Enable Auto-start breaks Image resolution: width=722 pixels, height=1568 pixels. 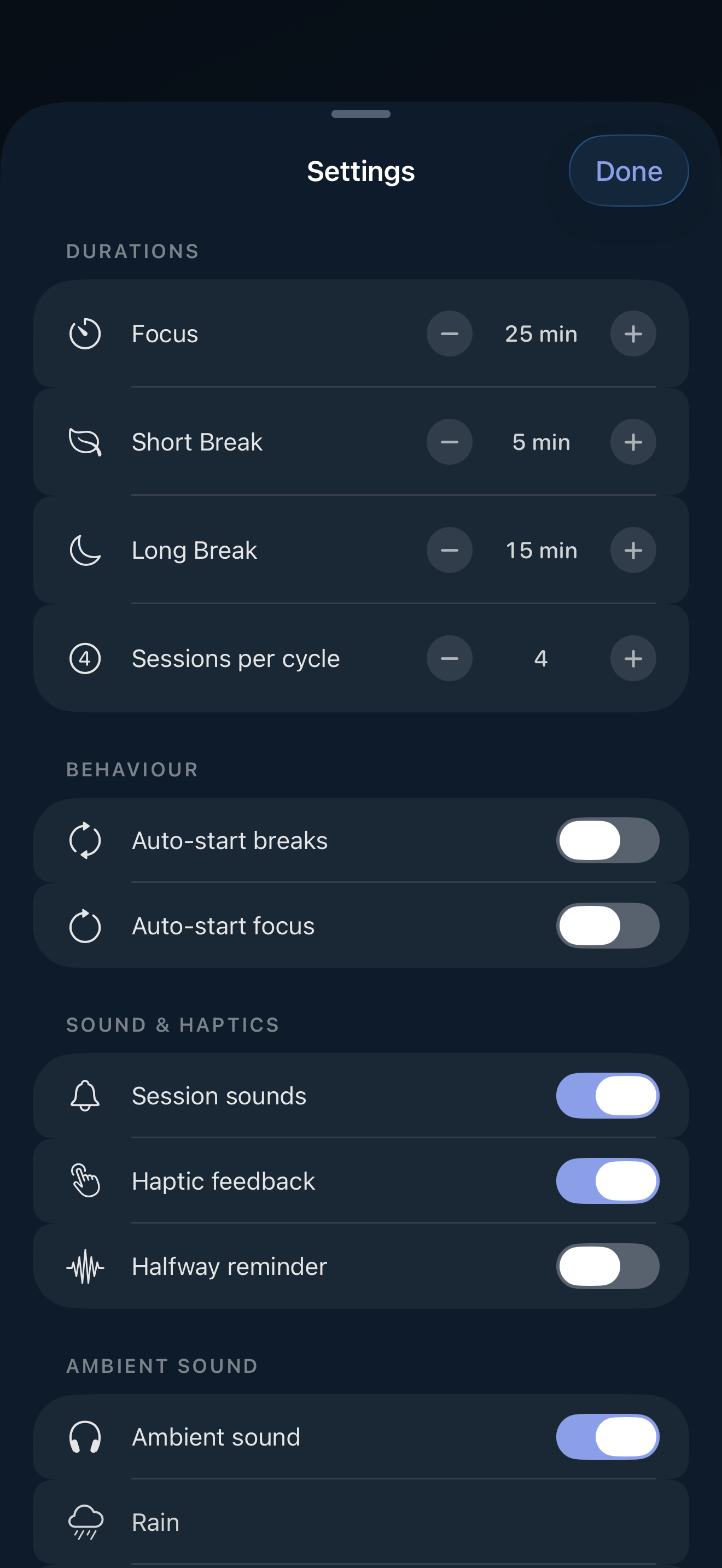coord(607,841)
